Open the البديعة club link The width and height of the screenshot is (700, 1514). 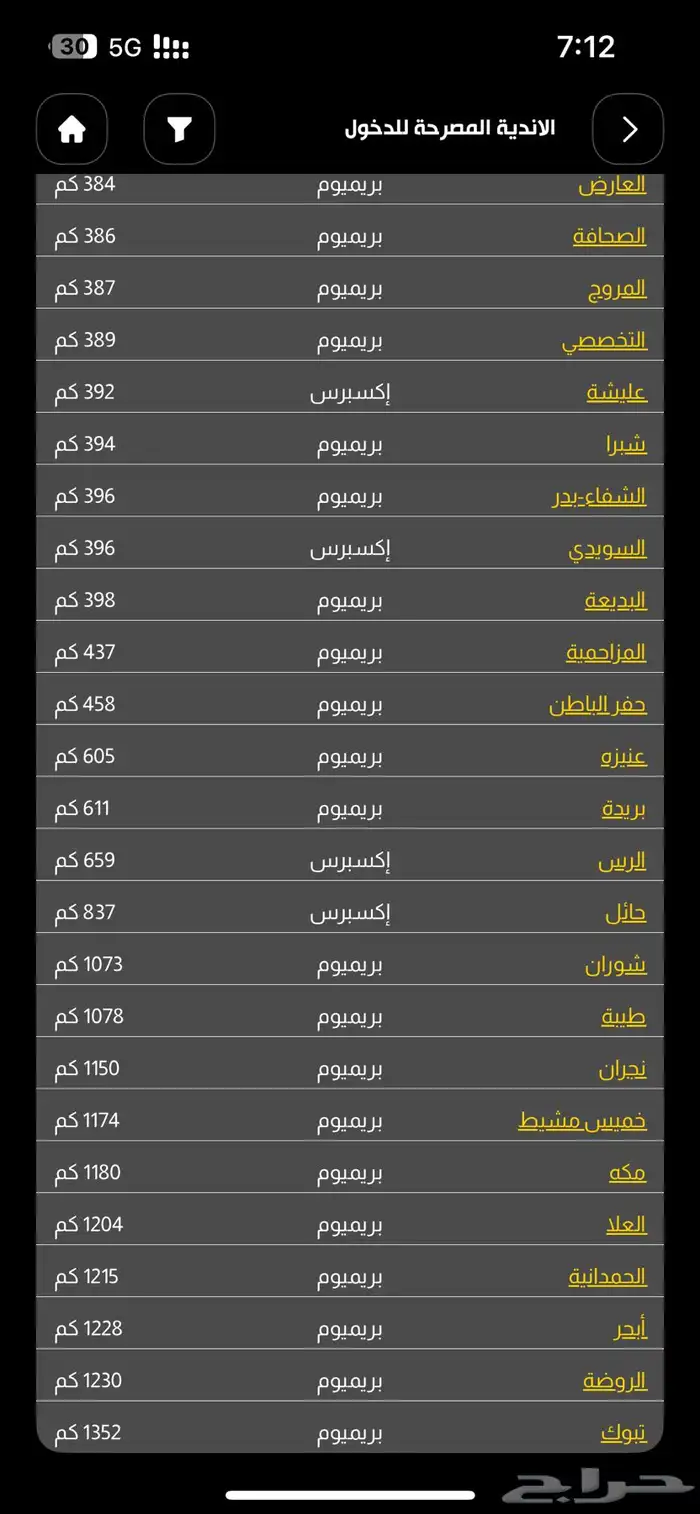[x=615, y=601]
